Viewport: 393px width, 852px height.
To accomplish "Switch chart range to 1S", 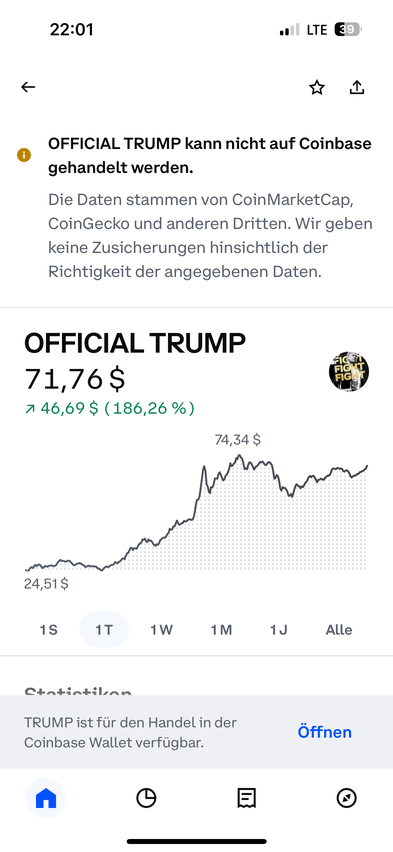I will (x=48, y=630).
